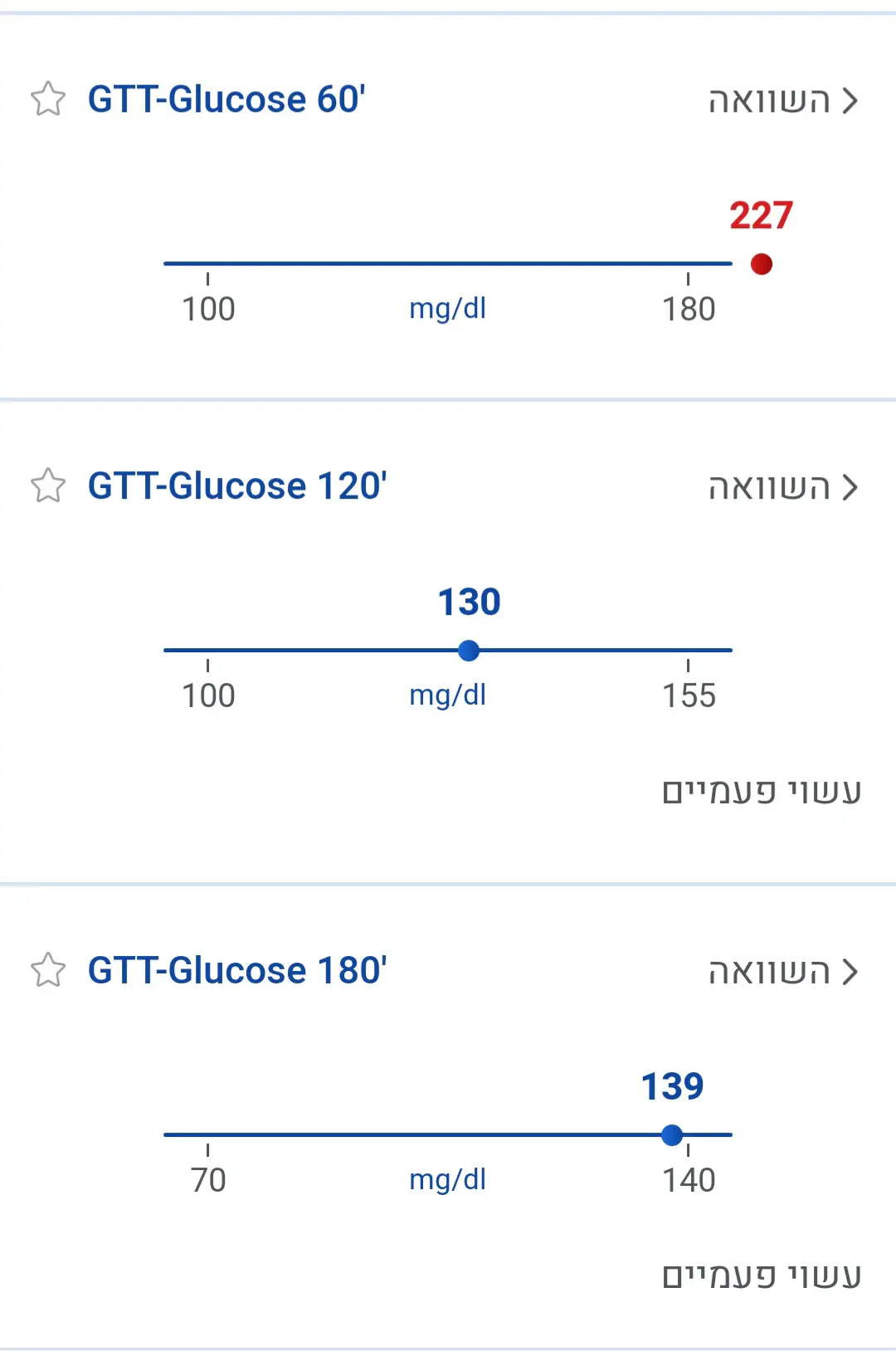The width and height of the screenshot is (896, 1351).
Task: View comparison for GTT-Glucose 120'
Action: (x=782, y=488)
